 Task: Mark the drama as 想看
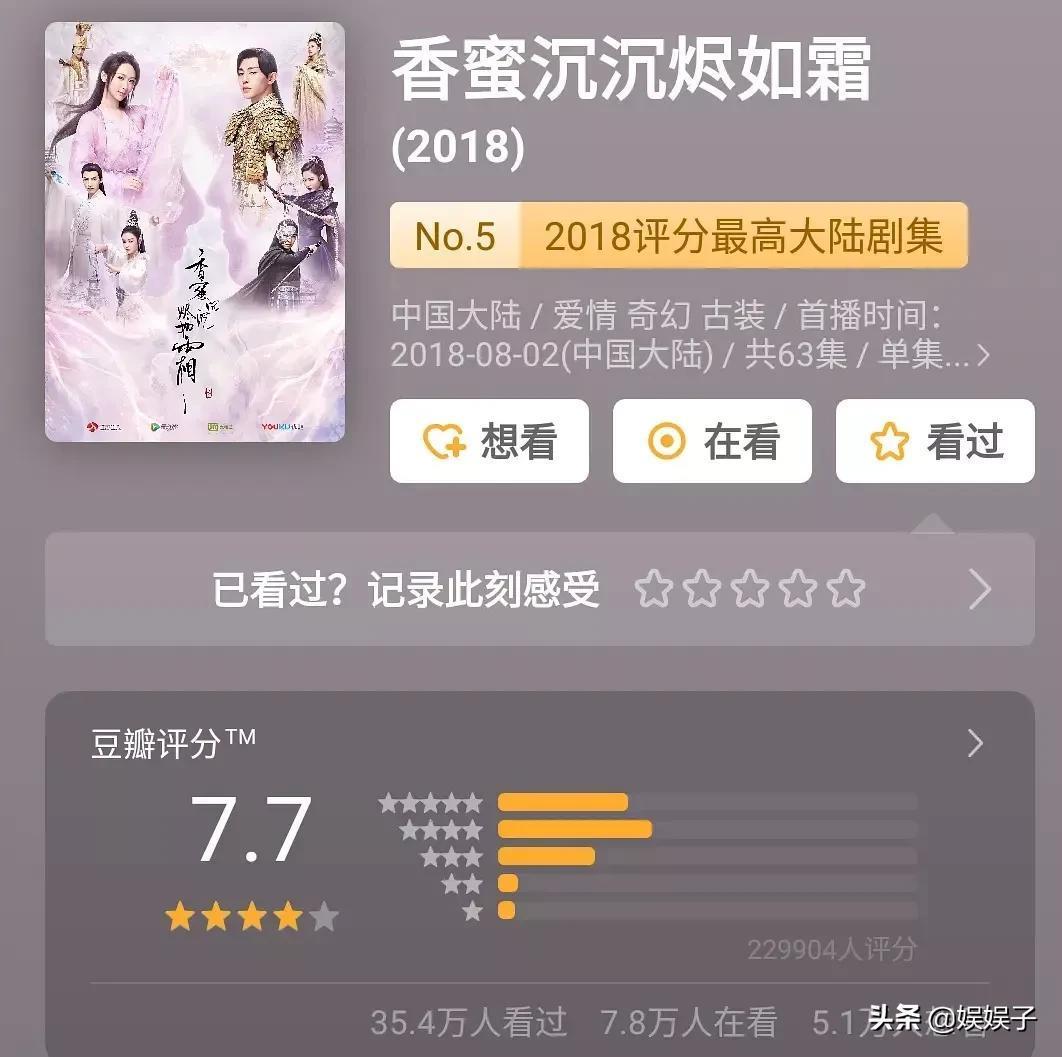coord(489,441)
